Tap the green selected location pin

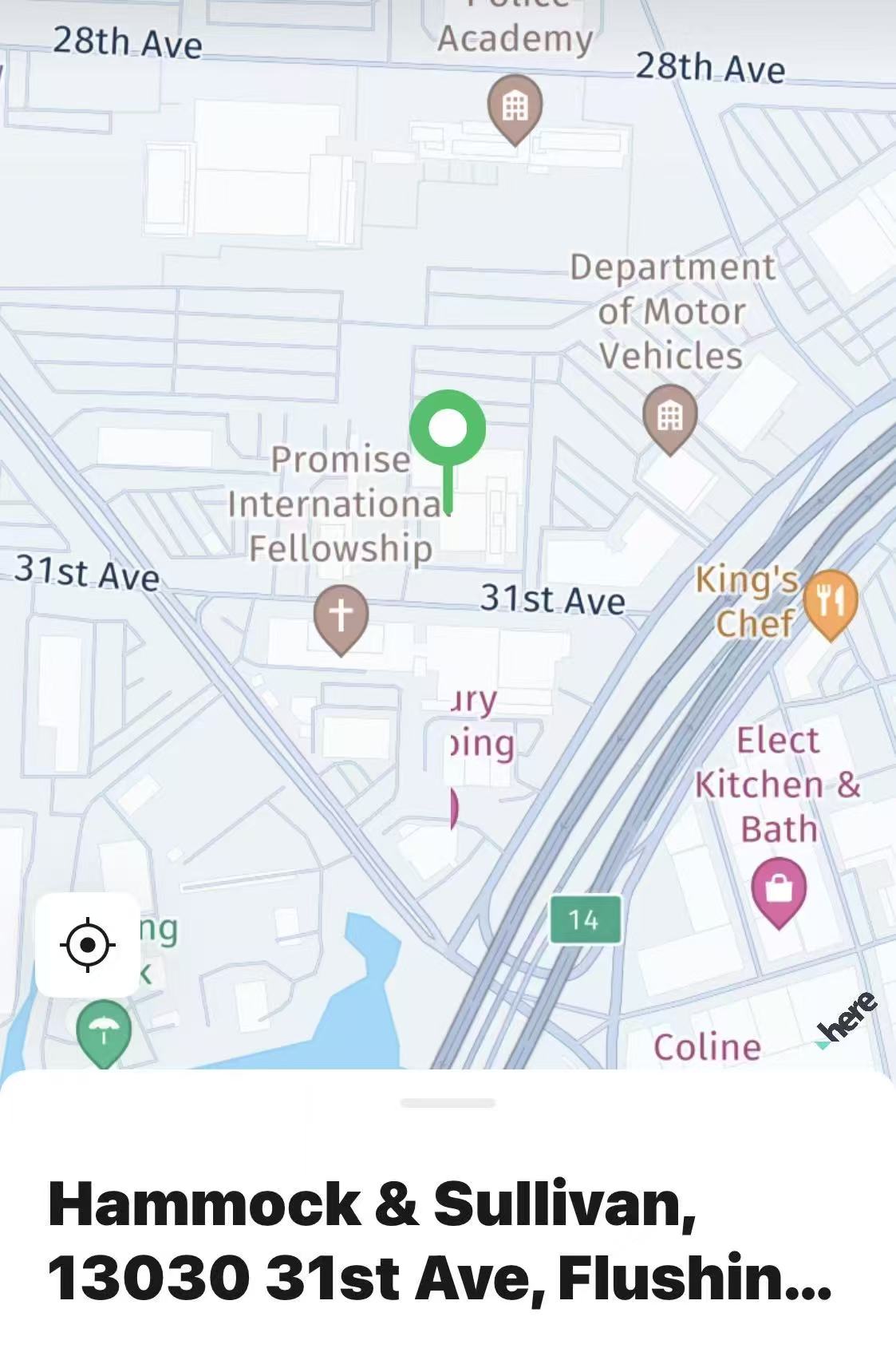(x=448, y=430)
